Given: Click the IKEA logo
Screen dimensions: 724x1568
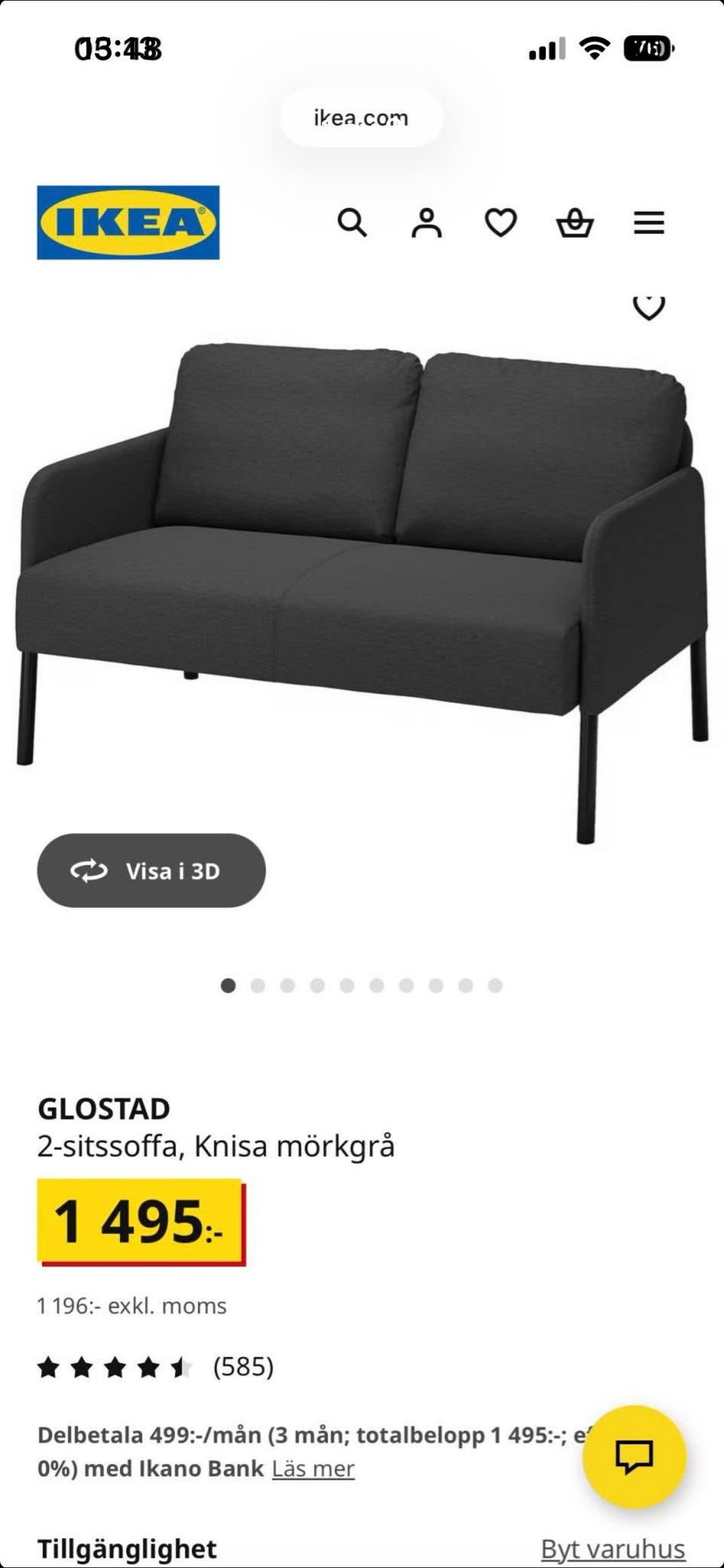Looking at the screenshot, I should (127, 221).
